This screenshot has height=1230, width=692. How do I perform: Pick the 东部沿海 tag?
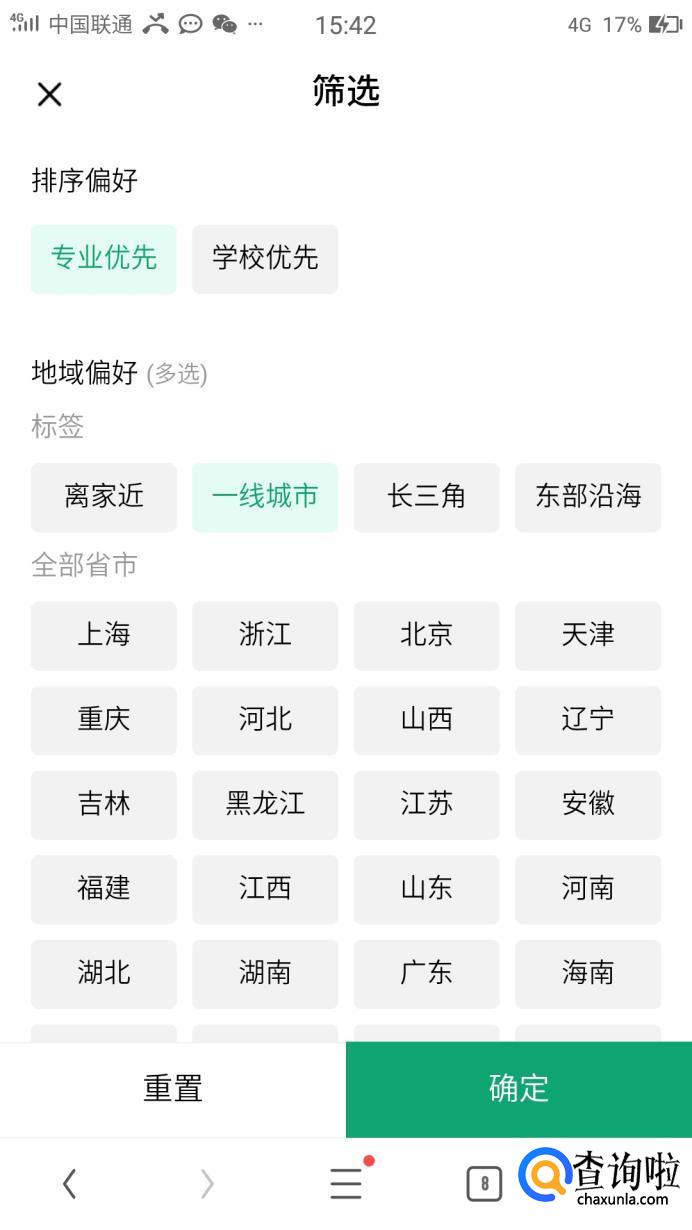point(588,497)
